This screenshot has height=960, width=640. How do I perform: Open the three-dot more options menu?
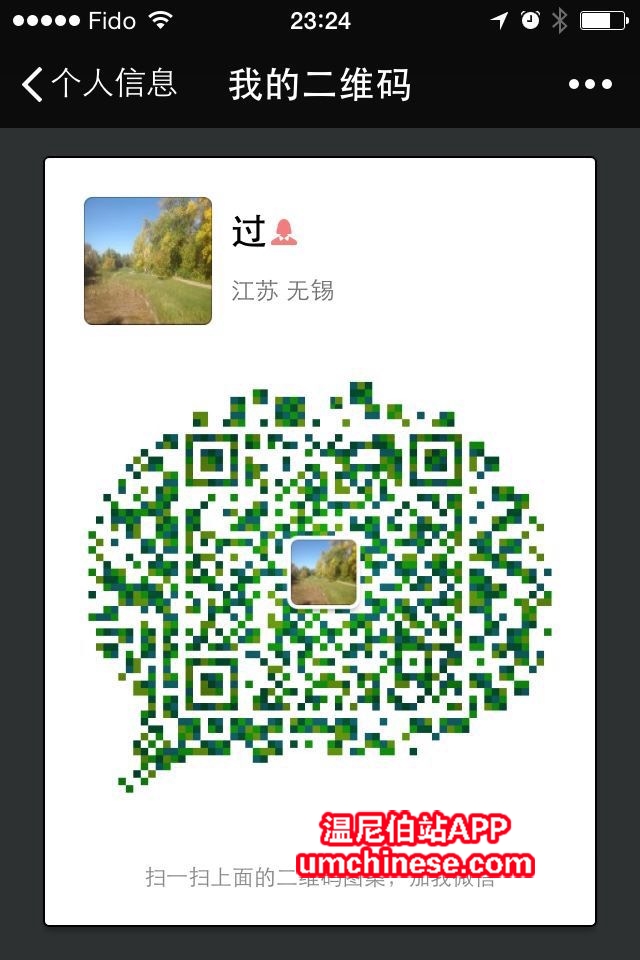590,85
